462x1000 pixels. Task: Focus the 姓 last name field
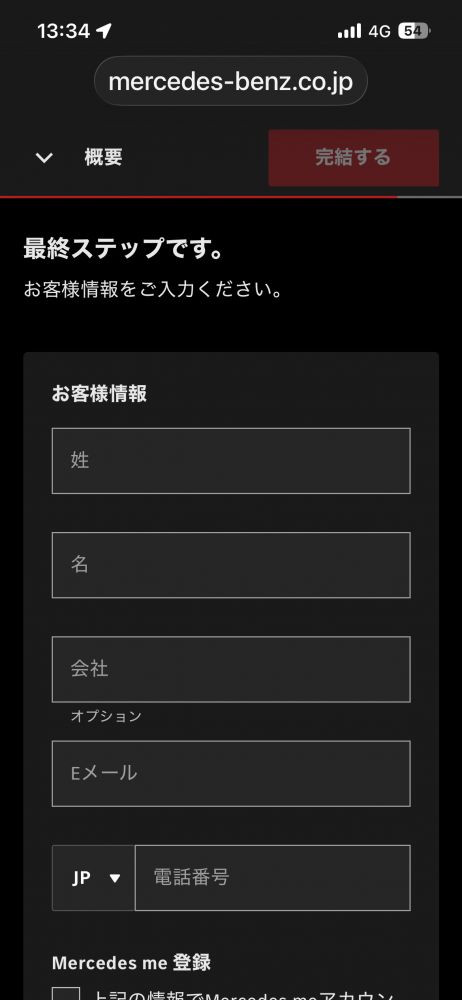point(231,460)
